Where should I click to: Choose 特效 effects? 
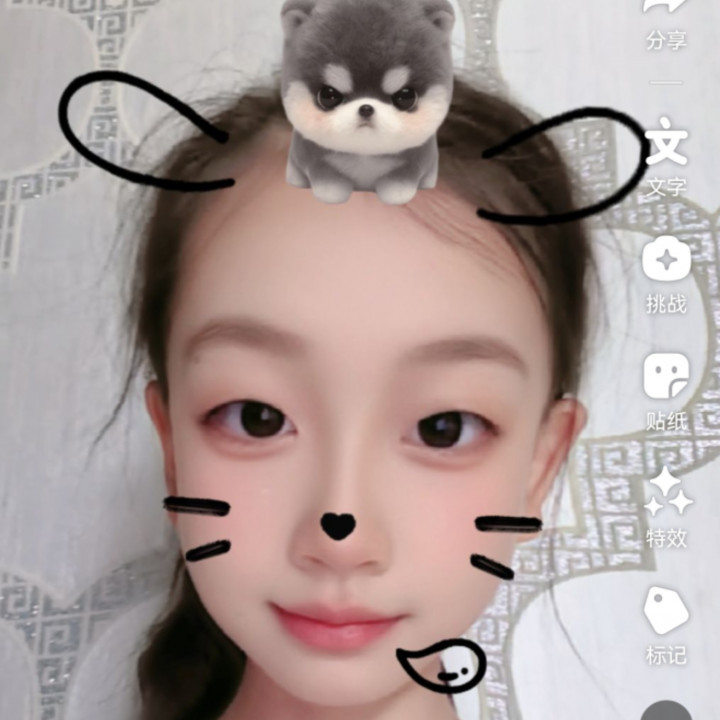[x=667, y=509]
